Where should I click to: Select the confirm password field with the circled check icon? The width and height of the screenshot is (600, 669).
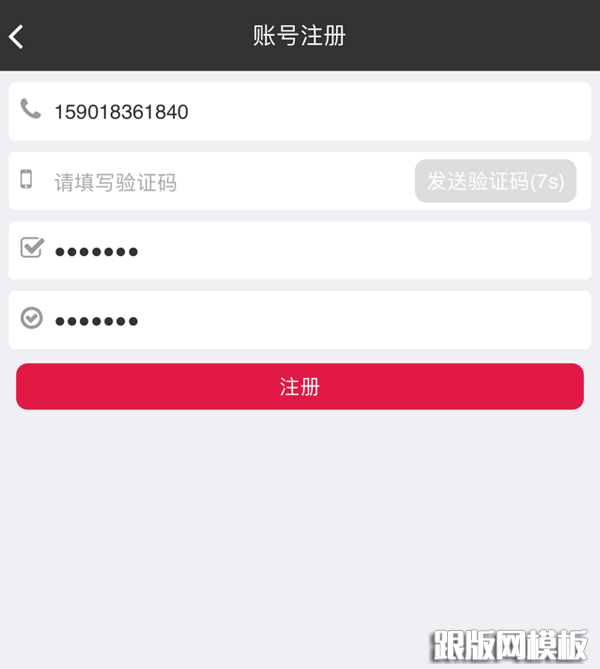point(300,320)
